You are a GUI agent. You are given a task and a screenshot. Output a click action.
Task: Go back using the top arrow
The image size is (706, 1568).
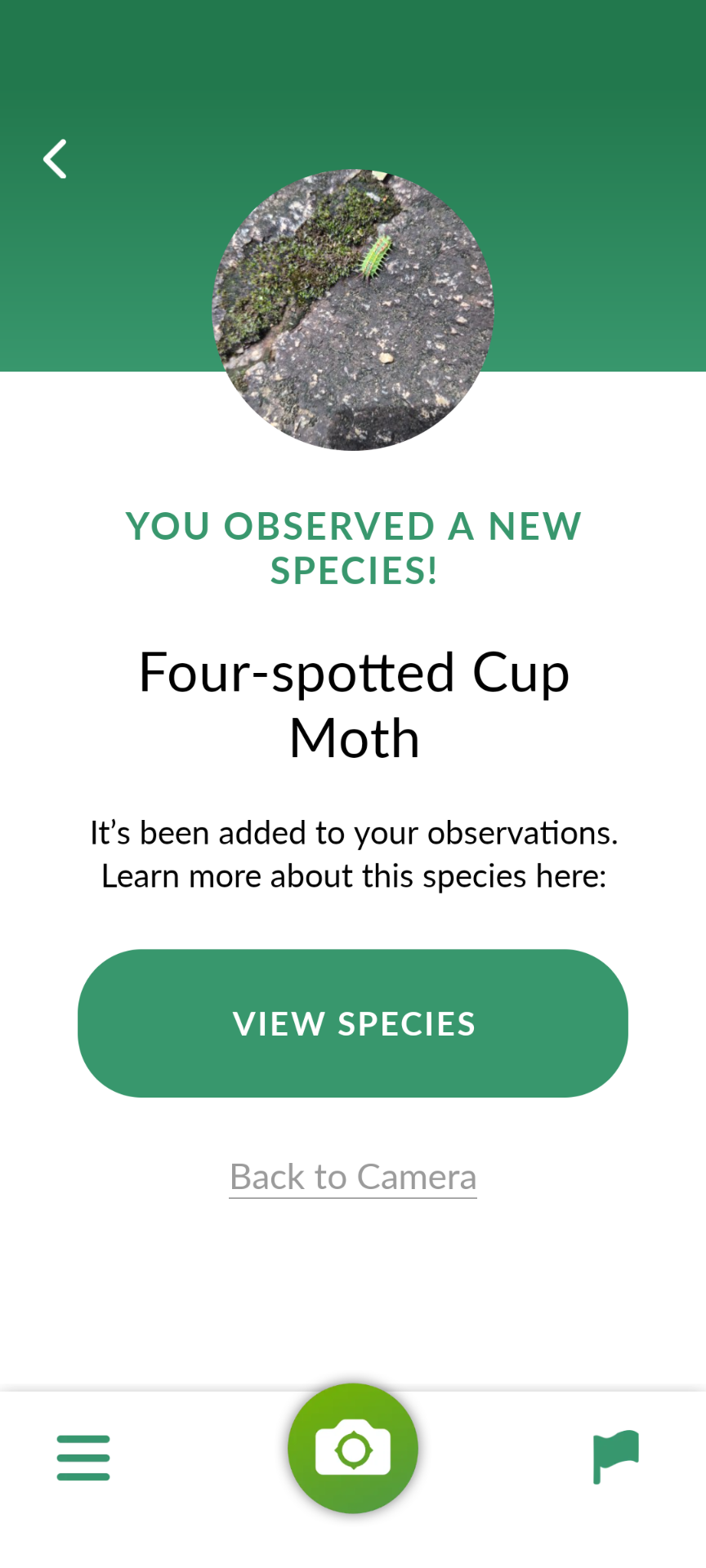coord(55,158)
